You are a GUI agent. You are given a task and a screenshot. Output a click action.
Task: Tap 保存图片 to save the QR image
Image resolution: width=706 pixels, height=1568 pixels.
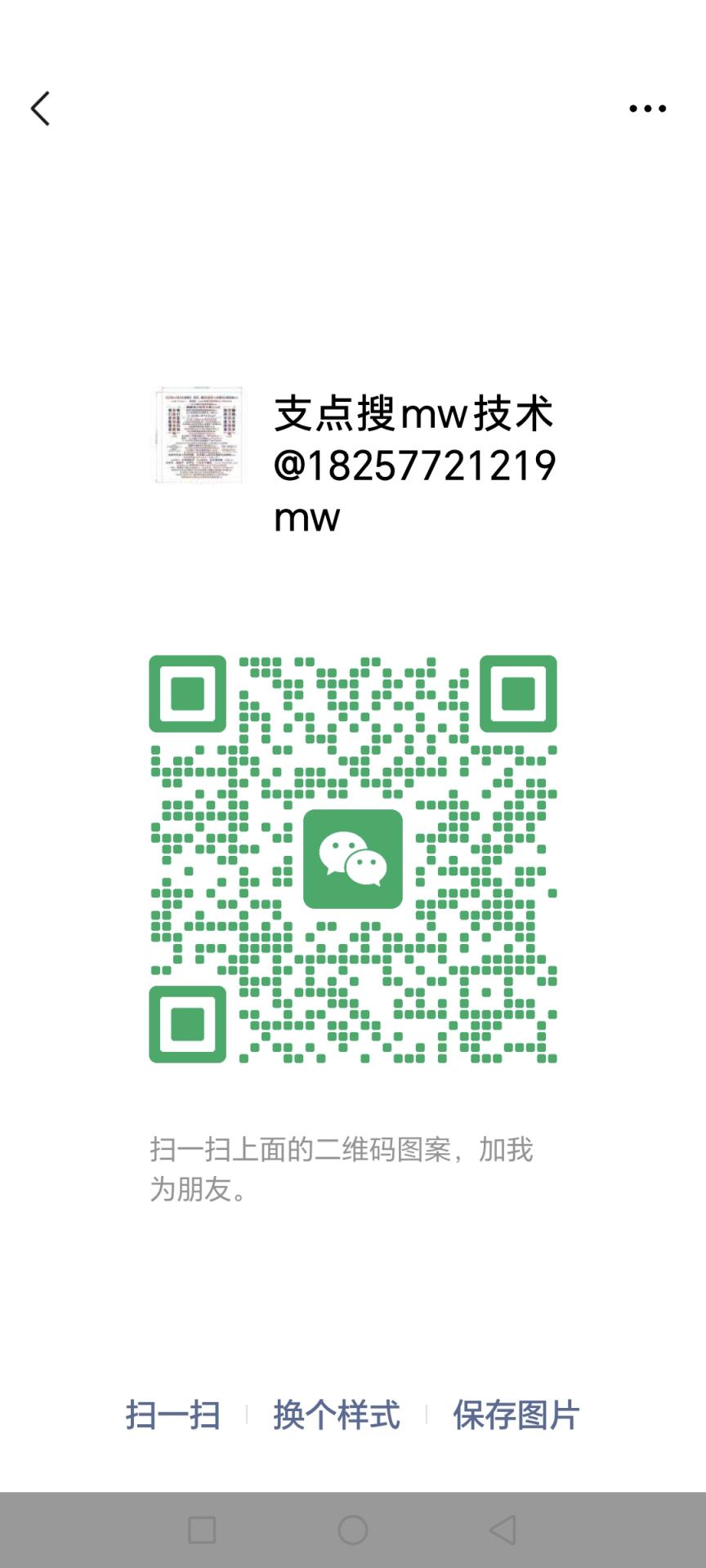tap(516, 1415)
